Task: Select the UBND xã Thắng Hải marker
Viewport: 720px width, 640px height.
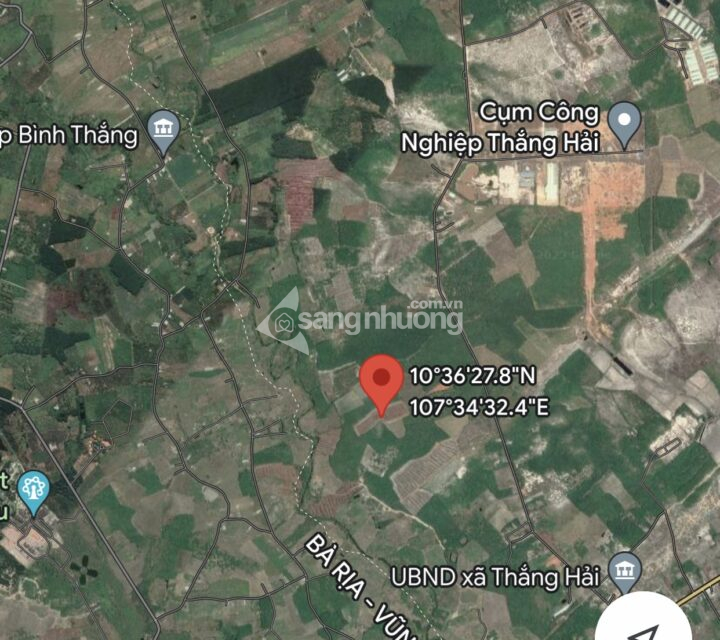Action: point(625,570)
